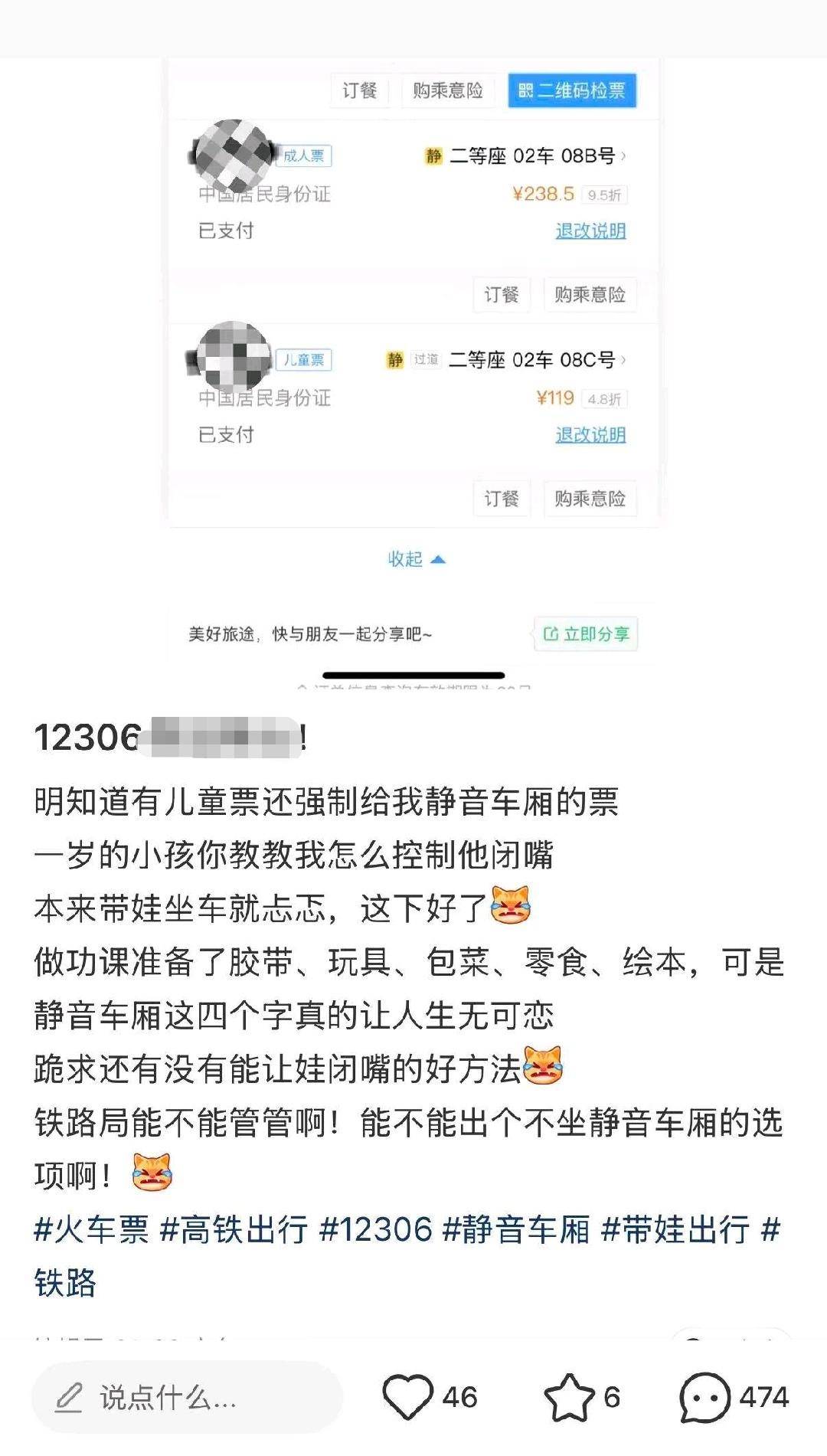Screen dimensions: 827x1456
Task: Open the #火车票 hashtag
Action: pos(92,1229)
